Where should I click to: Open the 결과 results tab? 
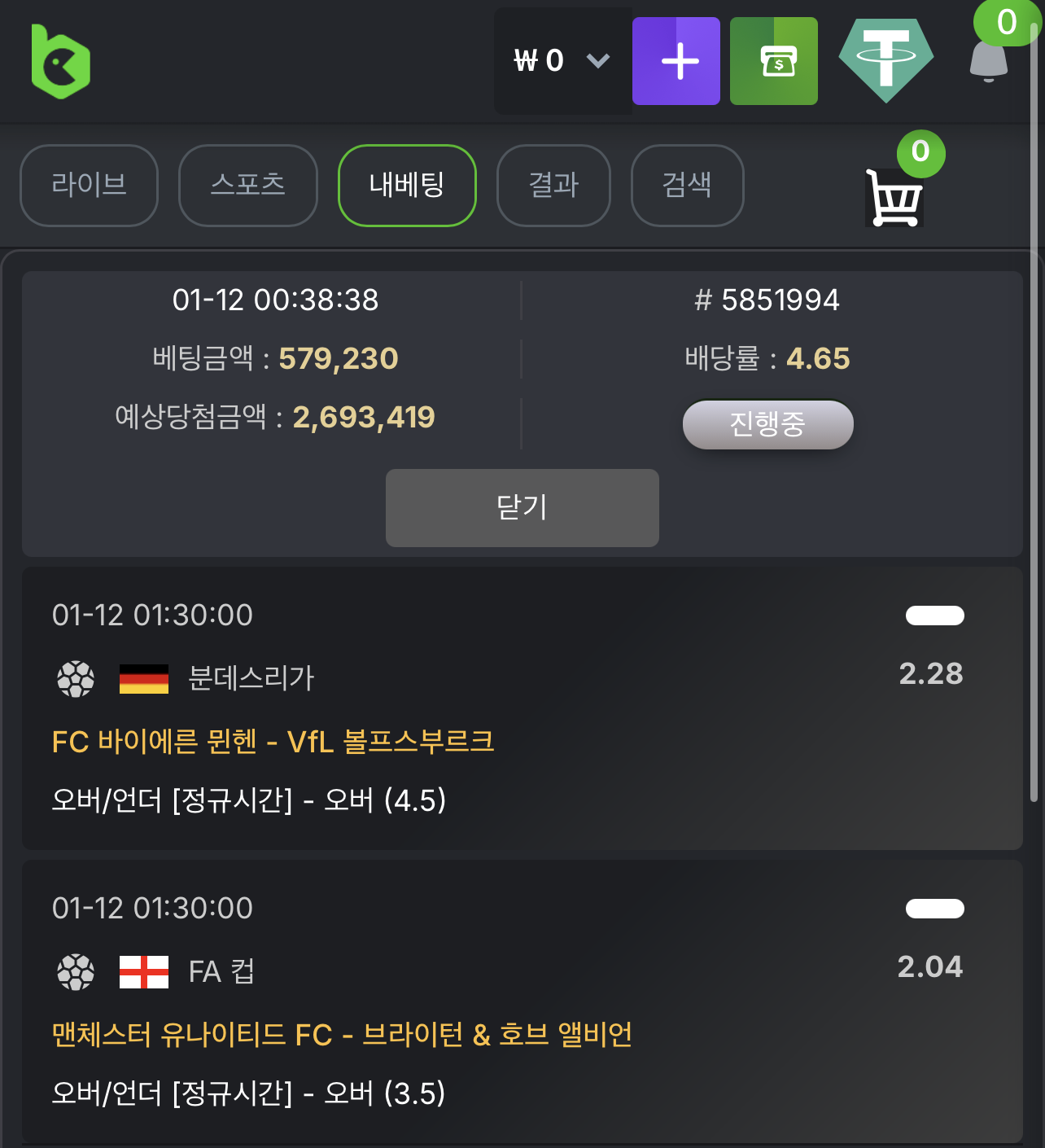point(553,186)
